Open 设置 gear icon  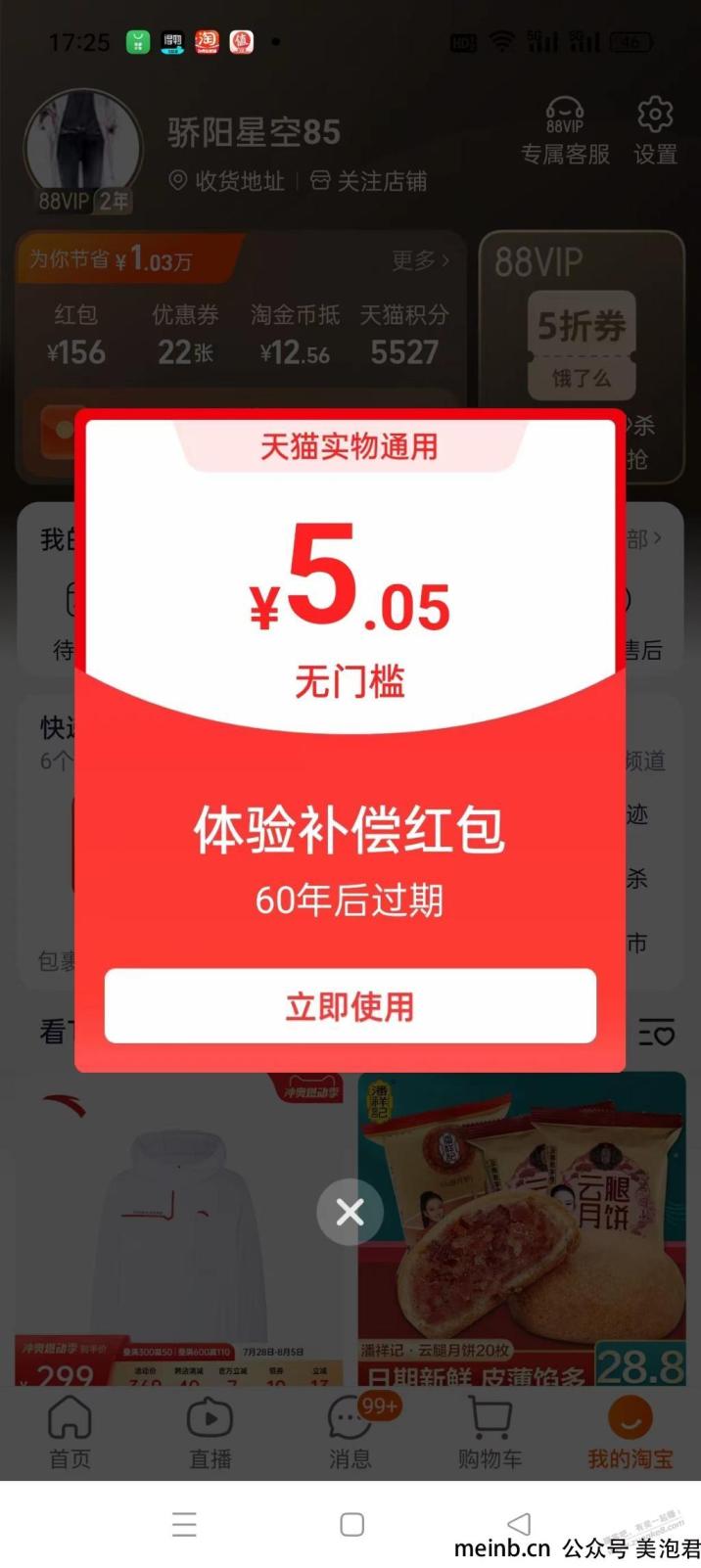(x=655, y=130)
